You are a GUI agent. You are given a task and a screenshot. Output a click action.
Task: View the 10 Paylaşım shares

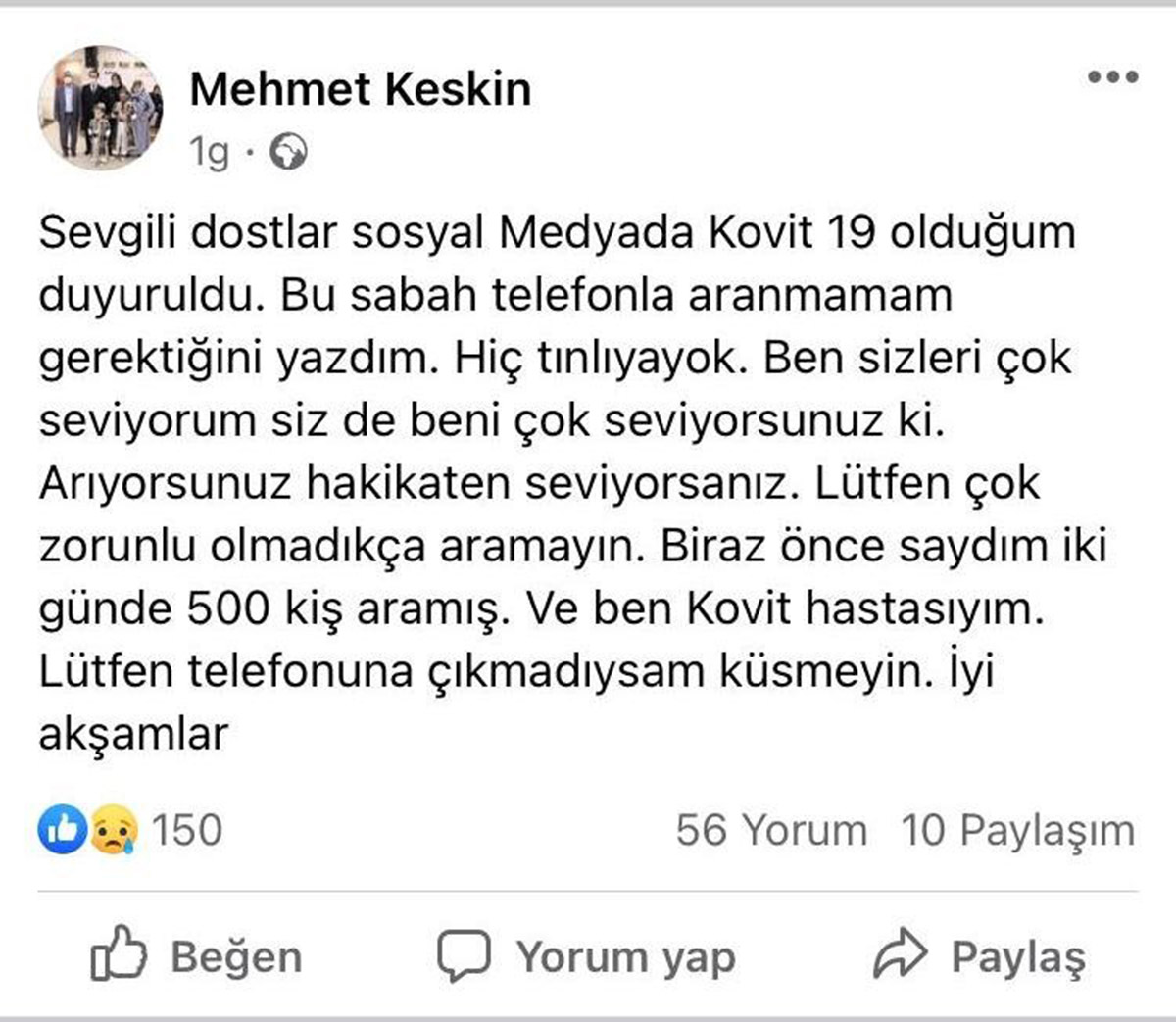point(1017,830)
